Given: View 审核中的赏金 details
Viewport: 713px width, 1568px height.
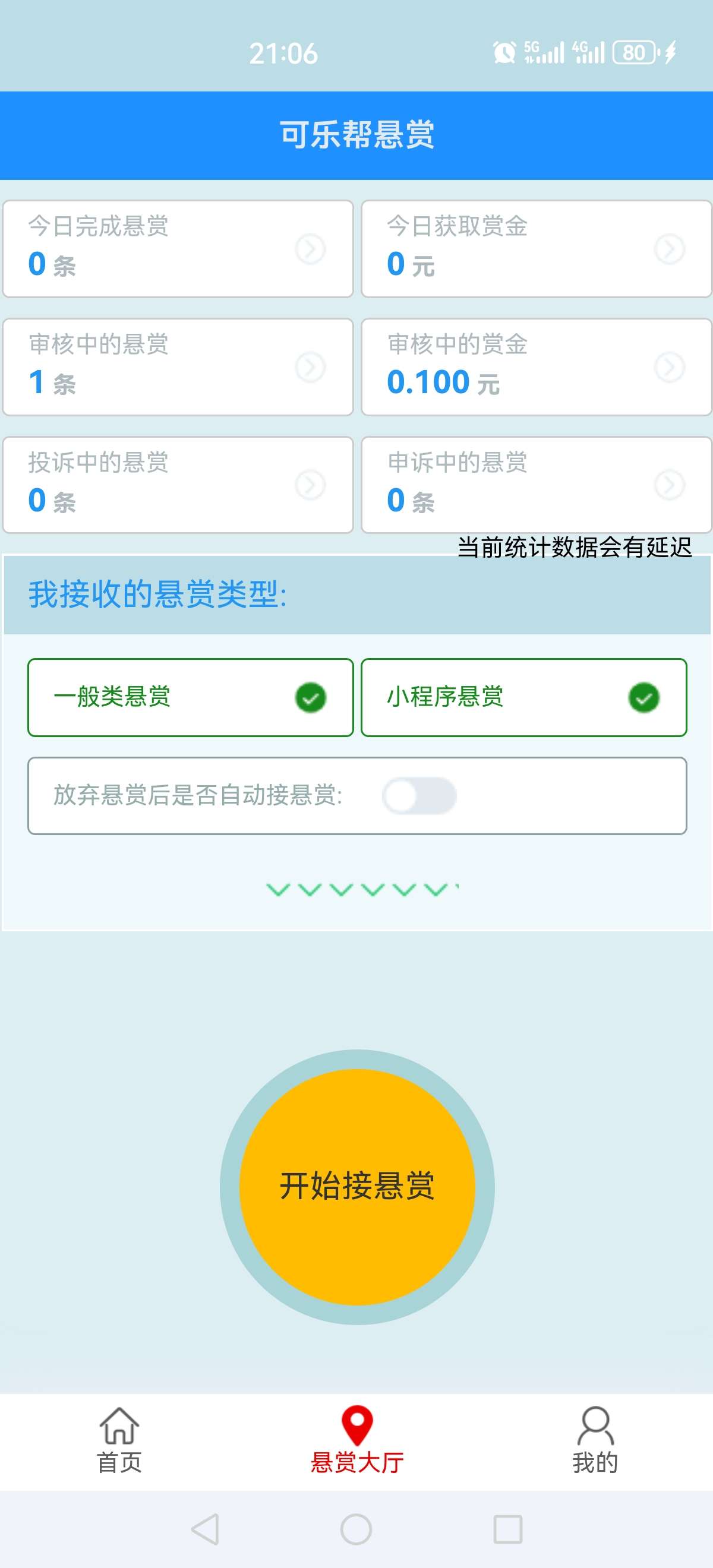Looking at the screenshot, I should click(537, 367).
